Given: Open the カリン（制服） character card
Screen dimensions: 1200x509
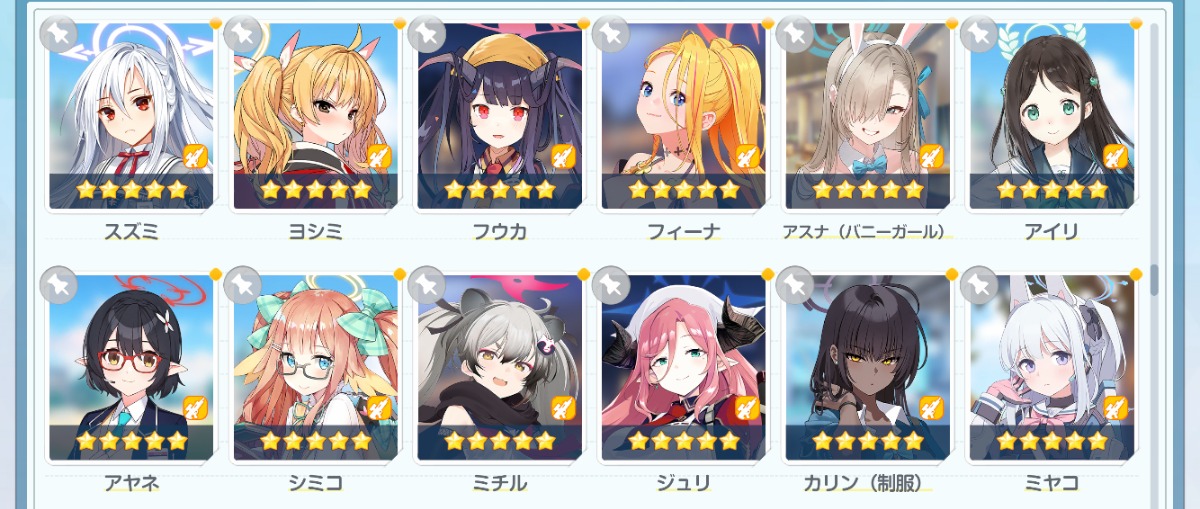Looking at the screenshot, I should click(867, 367).
